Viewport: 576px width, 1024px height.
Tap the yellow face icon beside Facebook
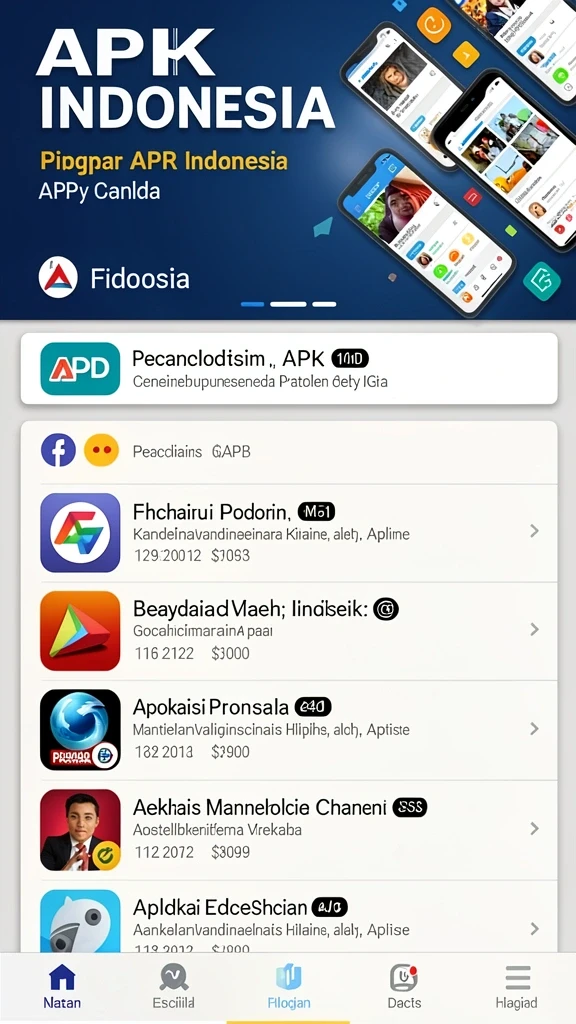(x=102, y=451)
